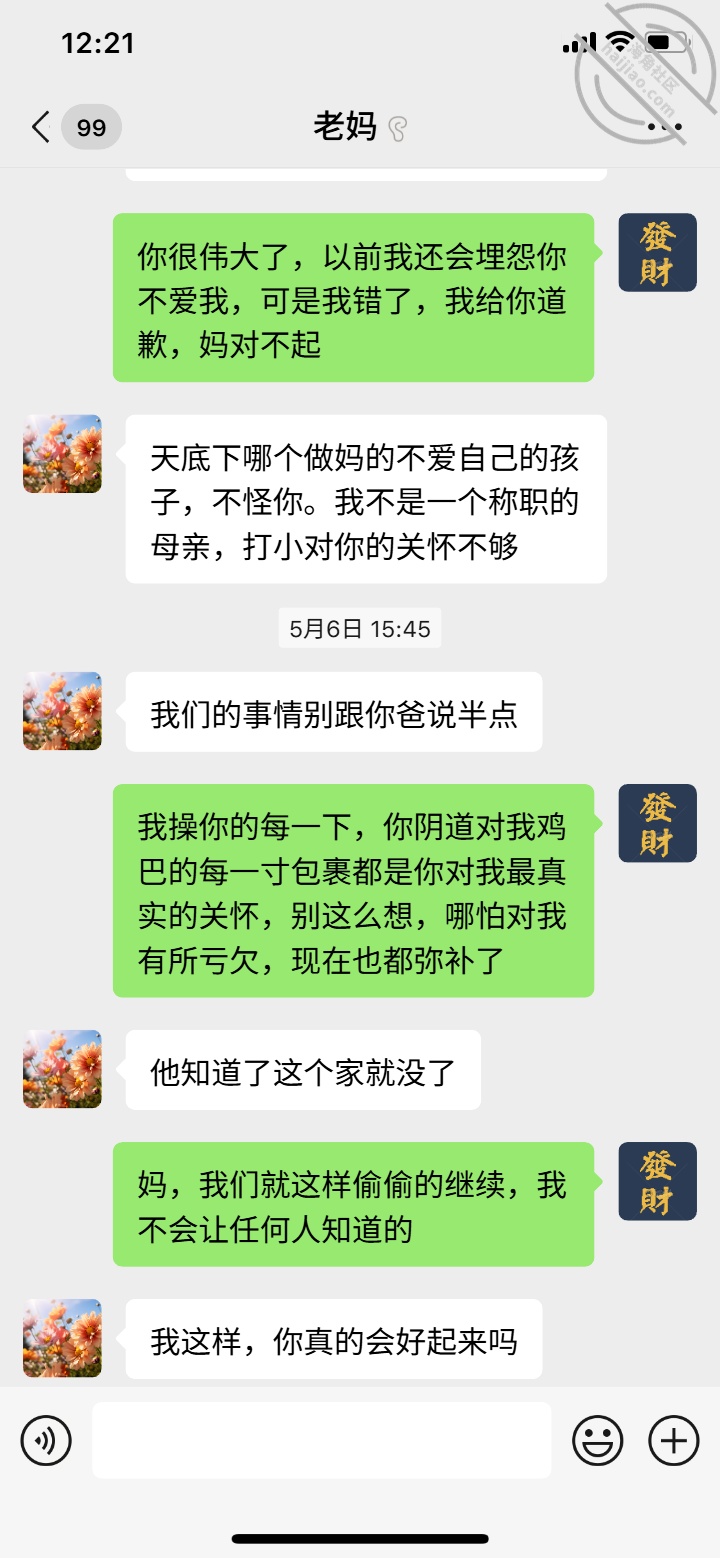Go back to the chat list
Screen dimensions: 720x1558
pos(41,127)
